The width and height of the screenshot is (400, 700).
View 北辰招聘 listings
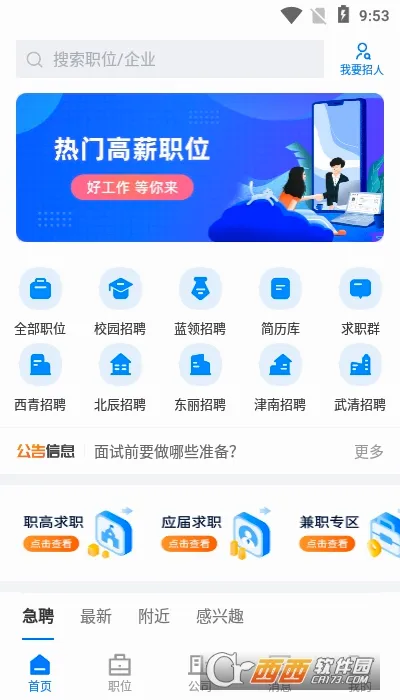click(x=120, y=378)
